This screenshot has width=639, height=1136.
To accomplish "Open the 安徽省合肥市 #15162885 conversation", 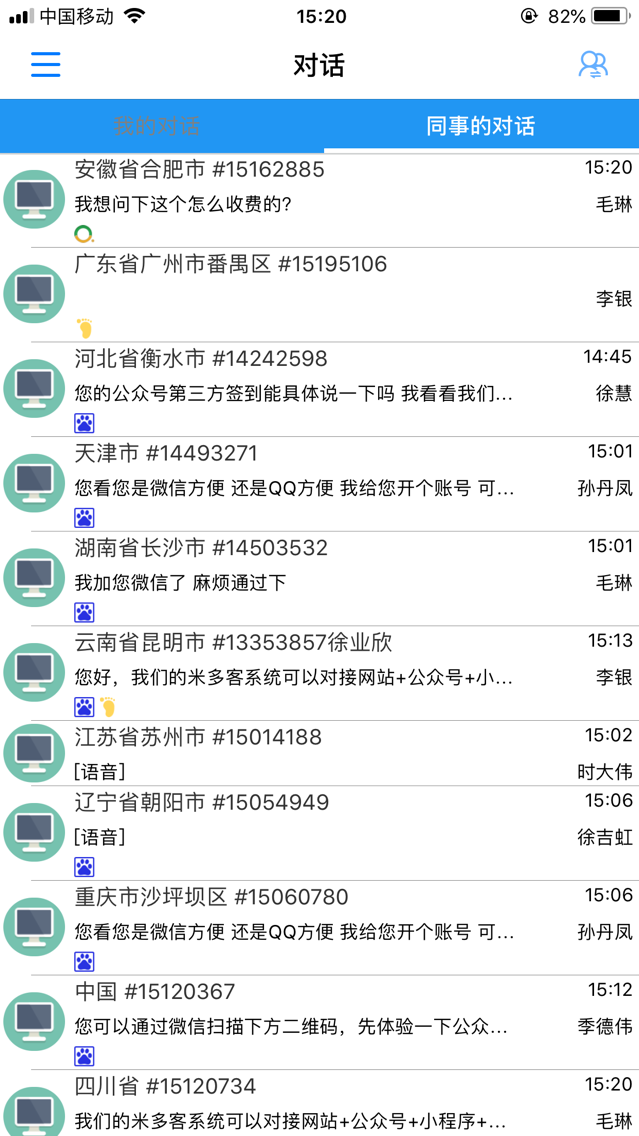I will pos(320,200).
